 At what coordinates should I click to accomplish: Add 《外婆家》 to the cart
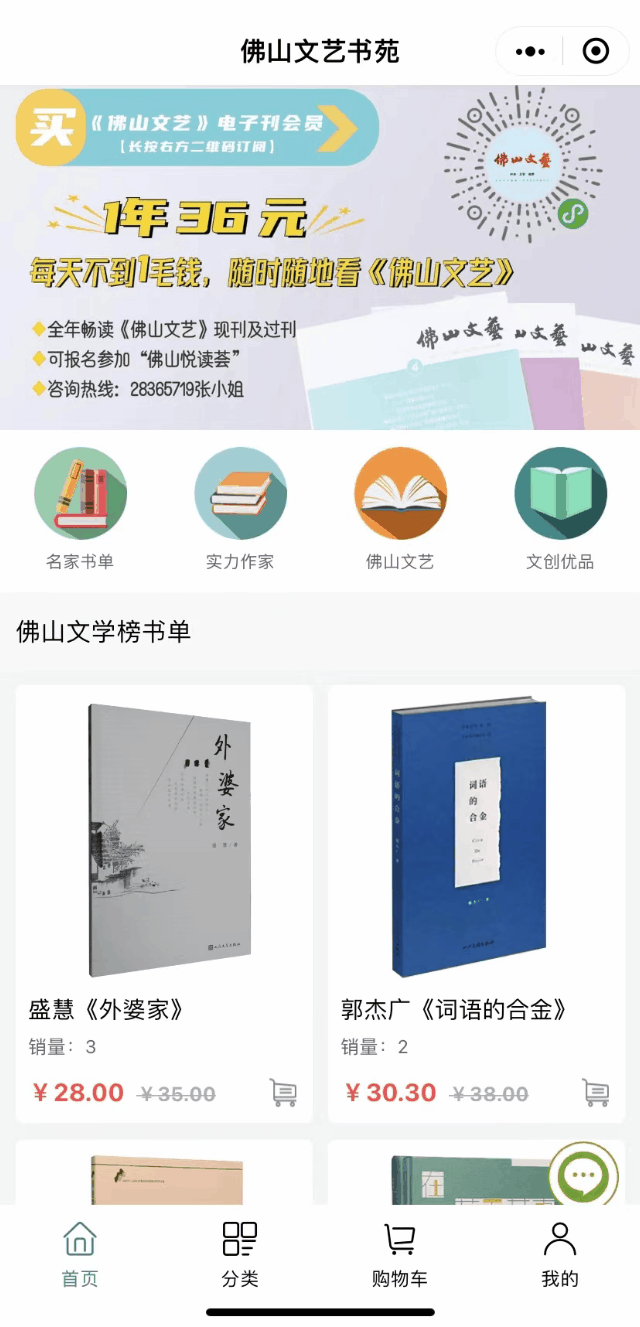(284, 1093)
